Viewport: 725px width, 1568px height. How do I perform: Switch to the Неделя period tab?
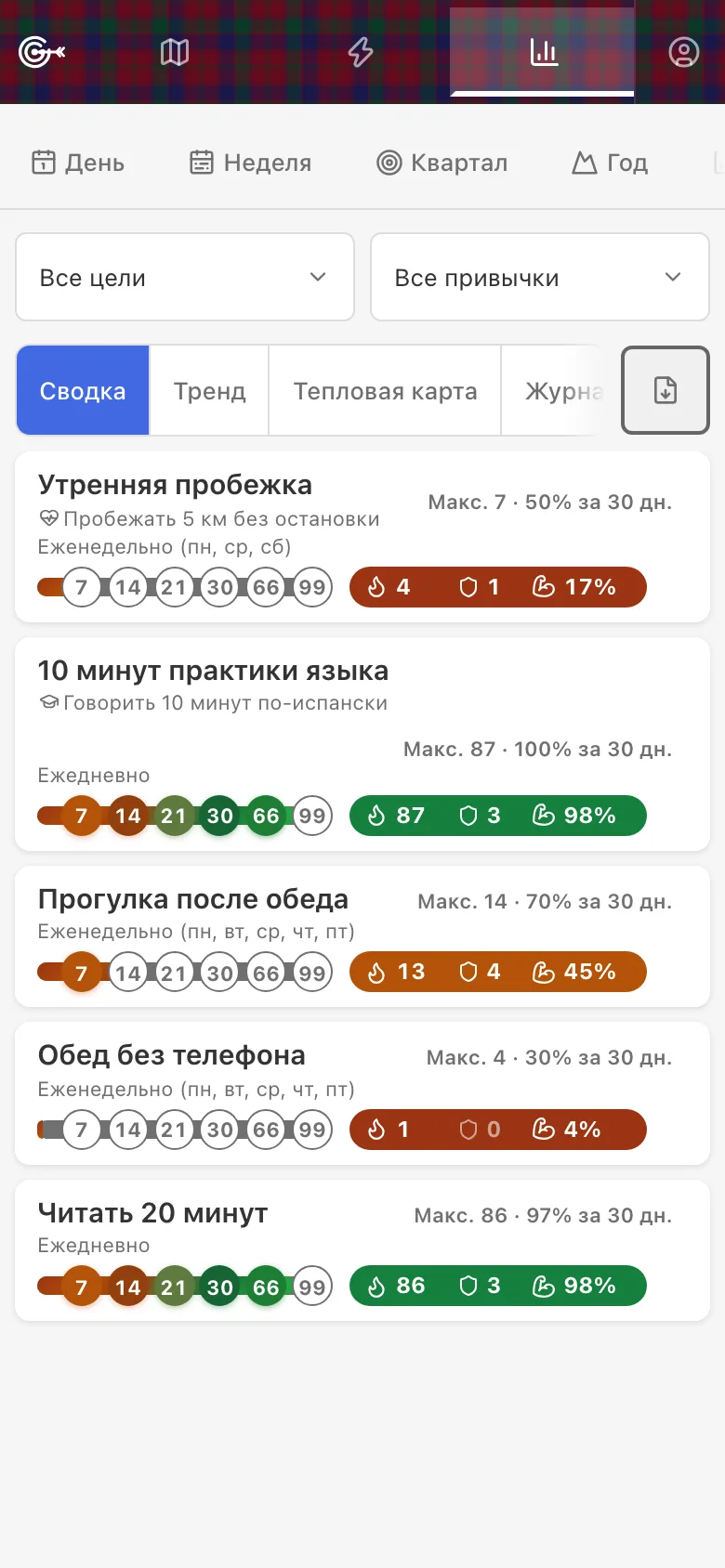point(250,163)
